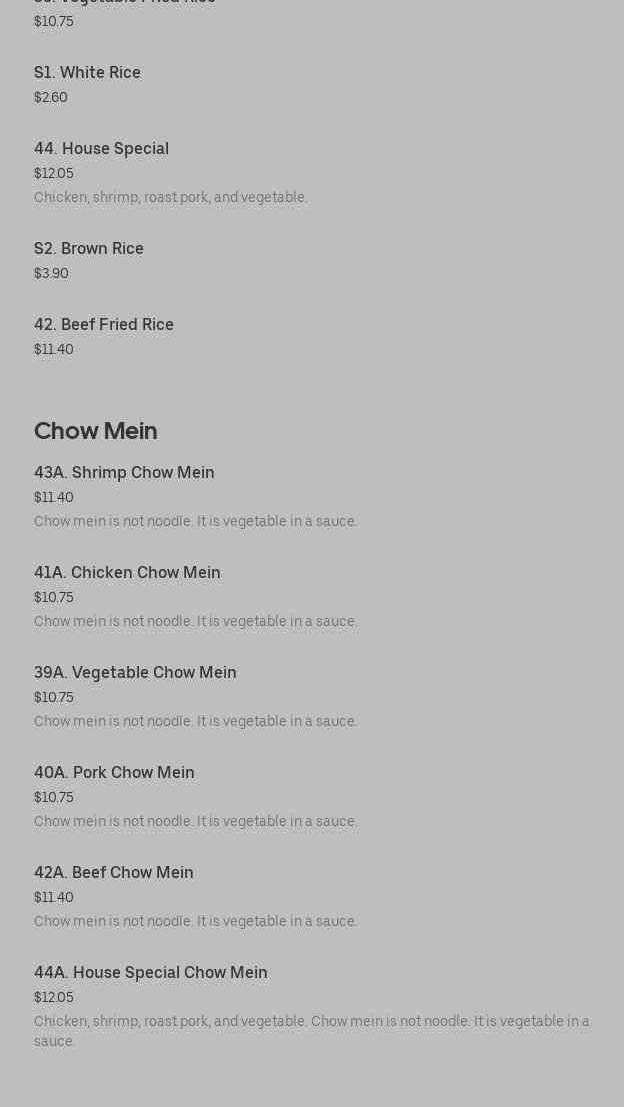The height and width of the screenshot is (1107, 624).
Task: Open S2. Brown Rice item
Action: (89, 249)
